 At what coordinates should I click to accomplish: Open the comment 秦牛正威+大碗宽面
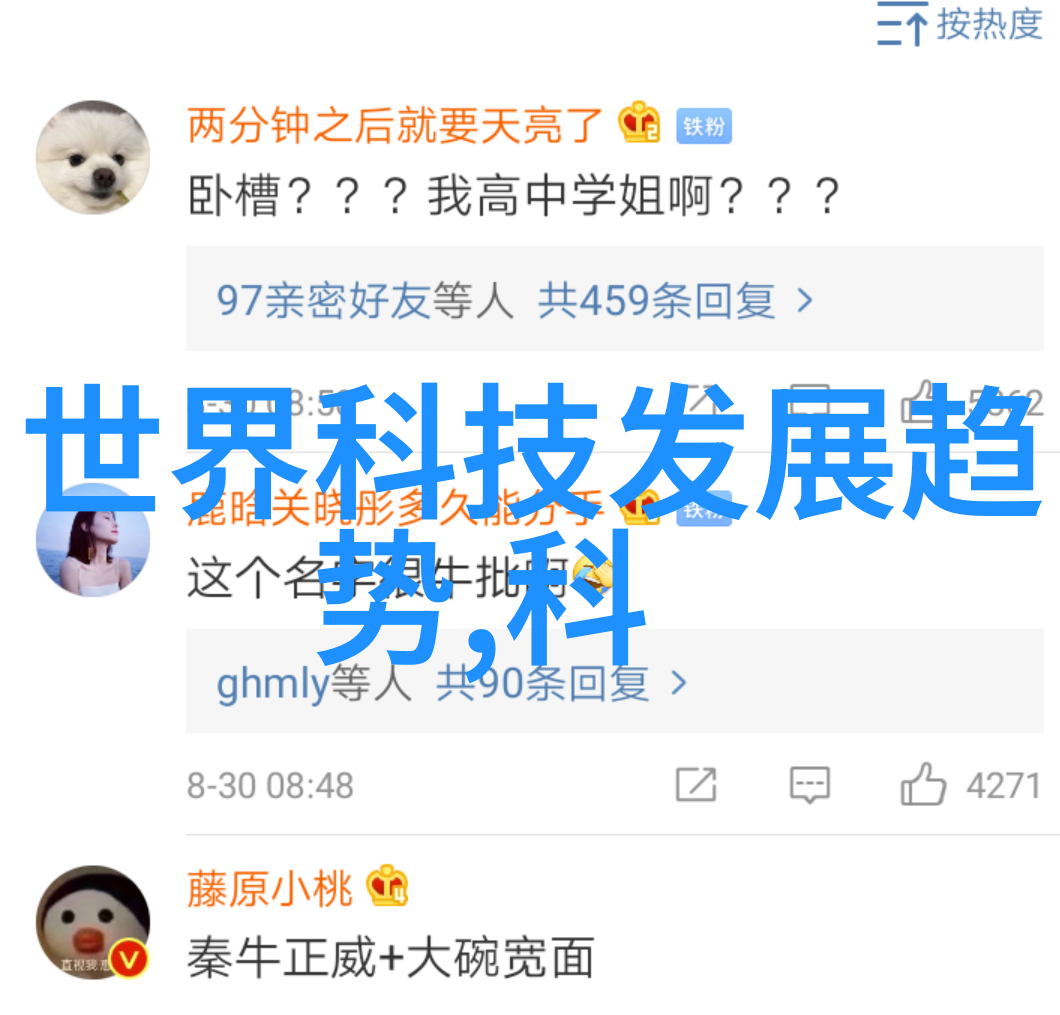(391, 957)
